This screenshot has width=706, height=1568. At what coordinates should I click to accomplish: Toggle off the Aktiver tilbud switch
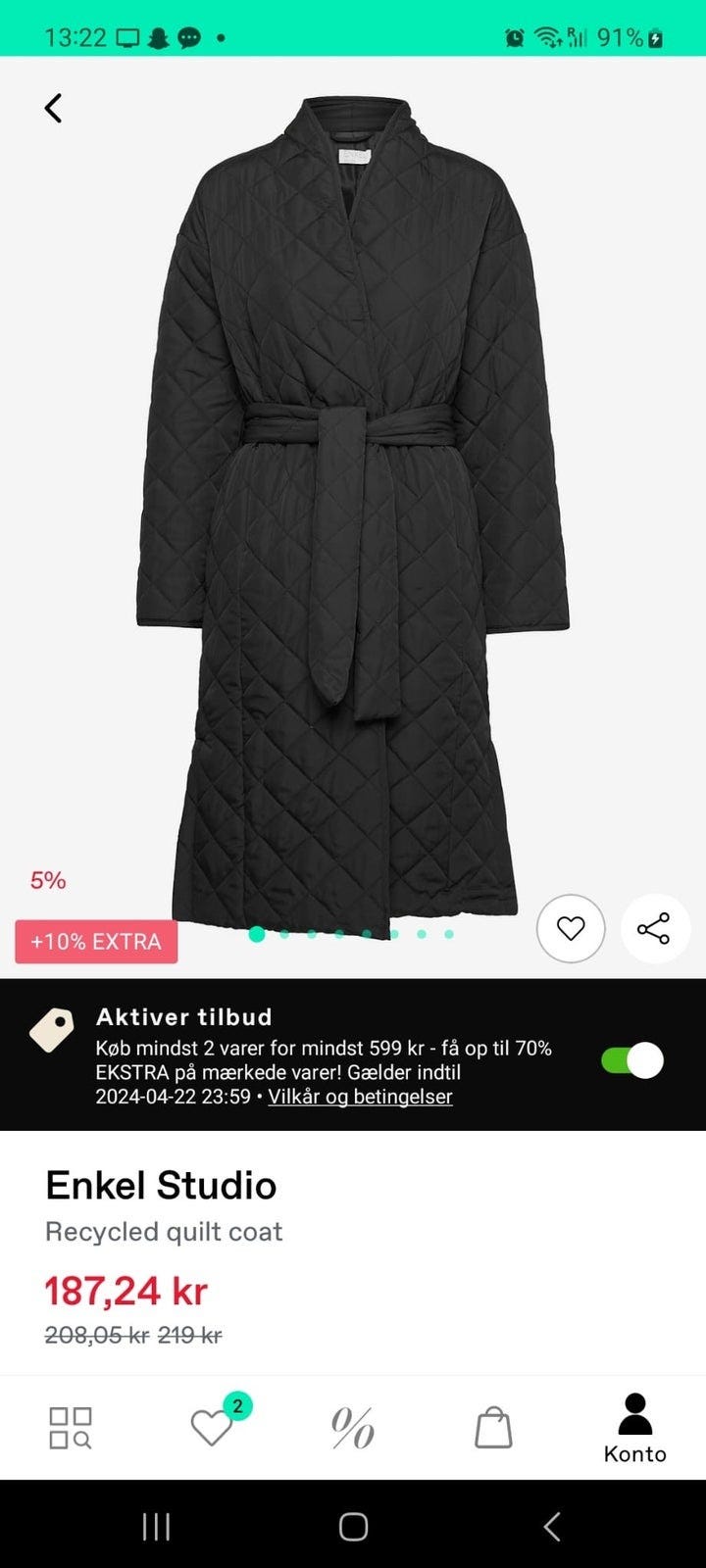[631, 1060]
